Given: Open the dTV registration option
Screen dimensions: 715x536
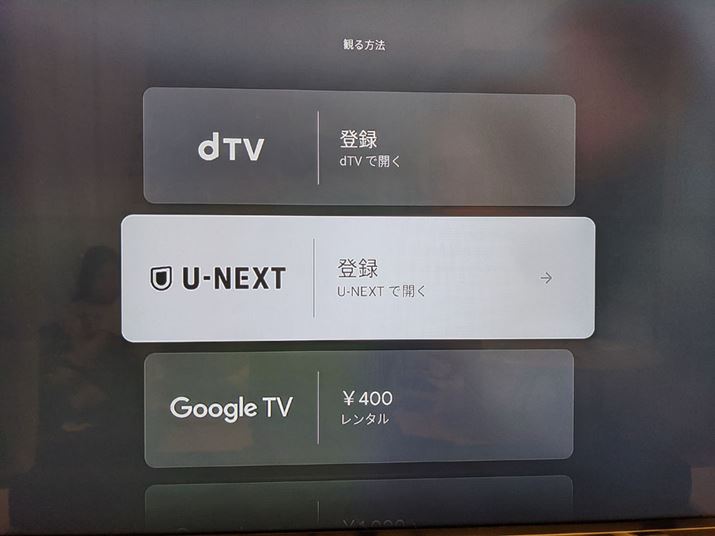Looking at the screenshot, I should tap(359, 148).
